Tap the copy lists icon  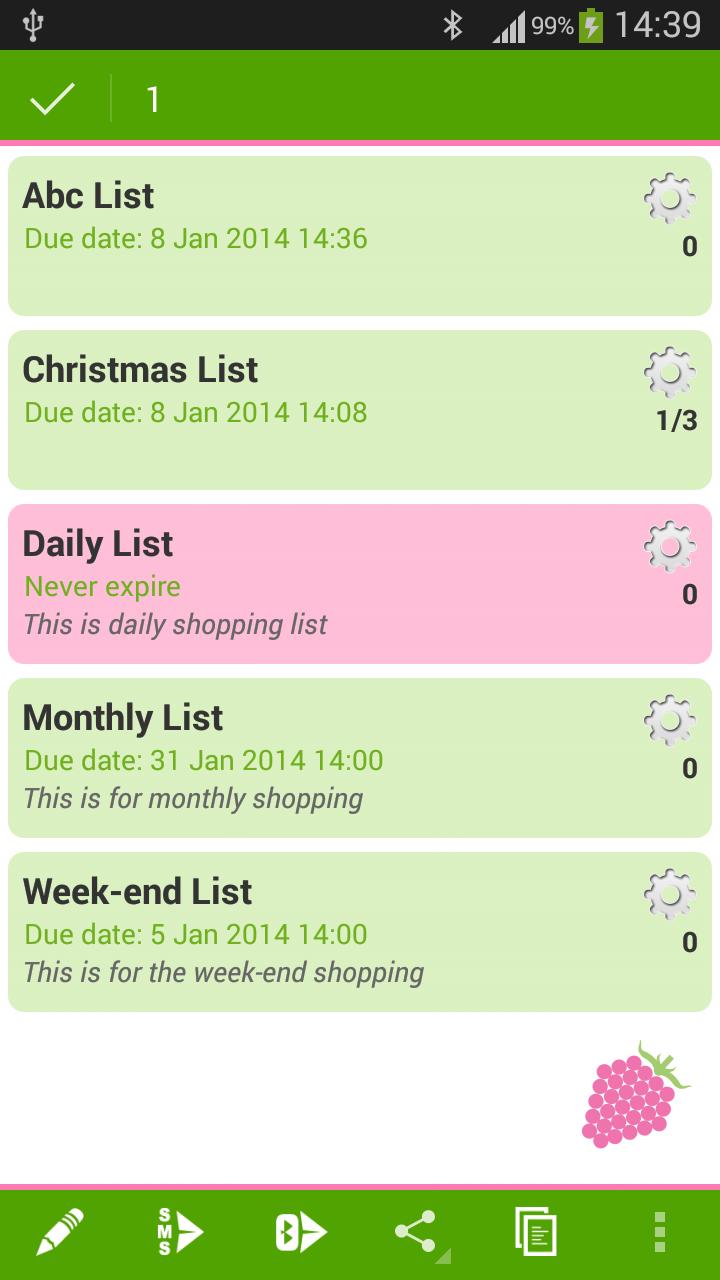(x=537, y=1232)
